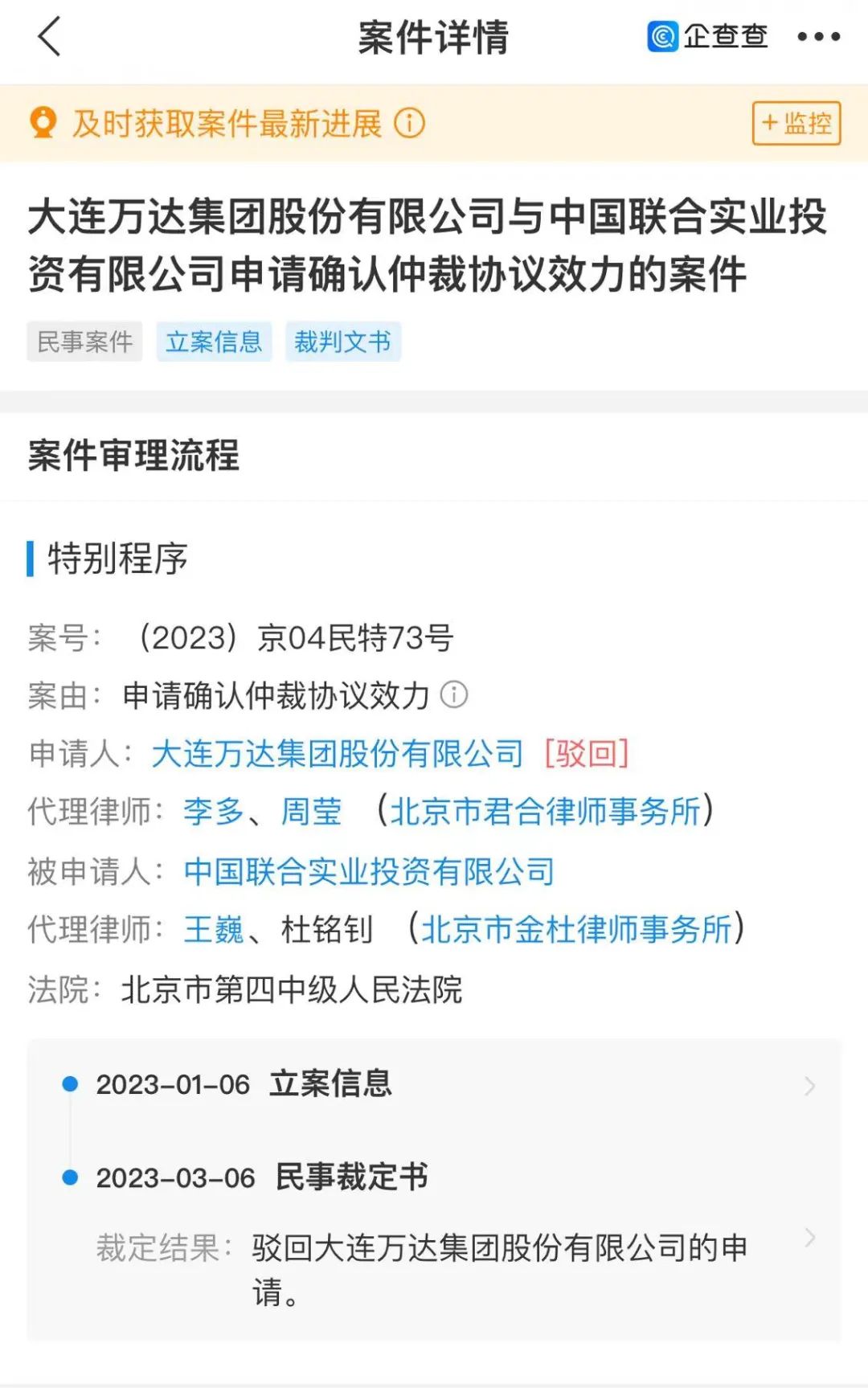
Task: View lawyer 李多's profile
Action: click(x=214, y=812)
